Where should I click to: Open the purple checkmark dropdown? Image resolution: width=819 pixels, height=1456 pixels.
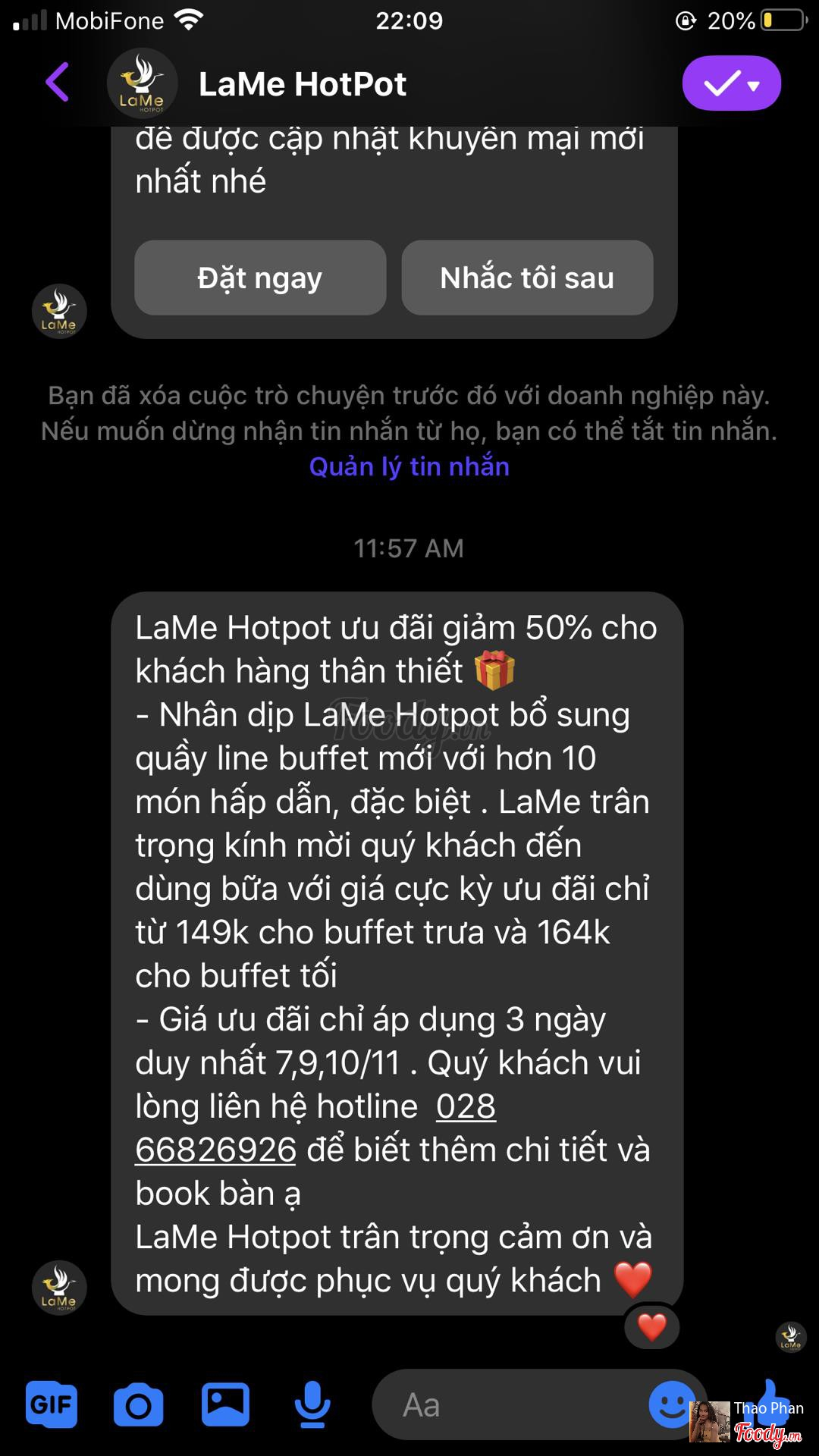tap(731, 83)
